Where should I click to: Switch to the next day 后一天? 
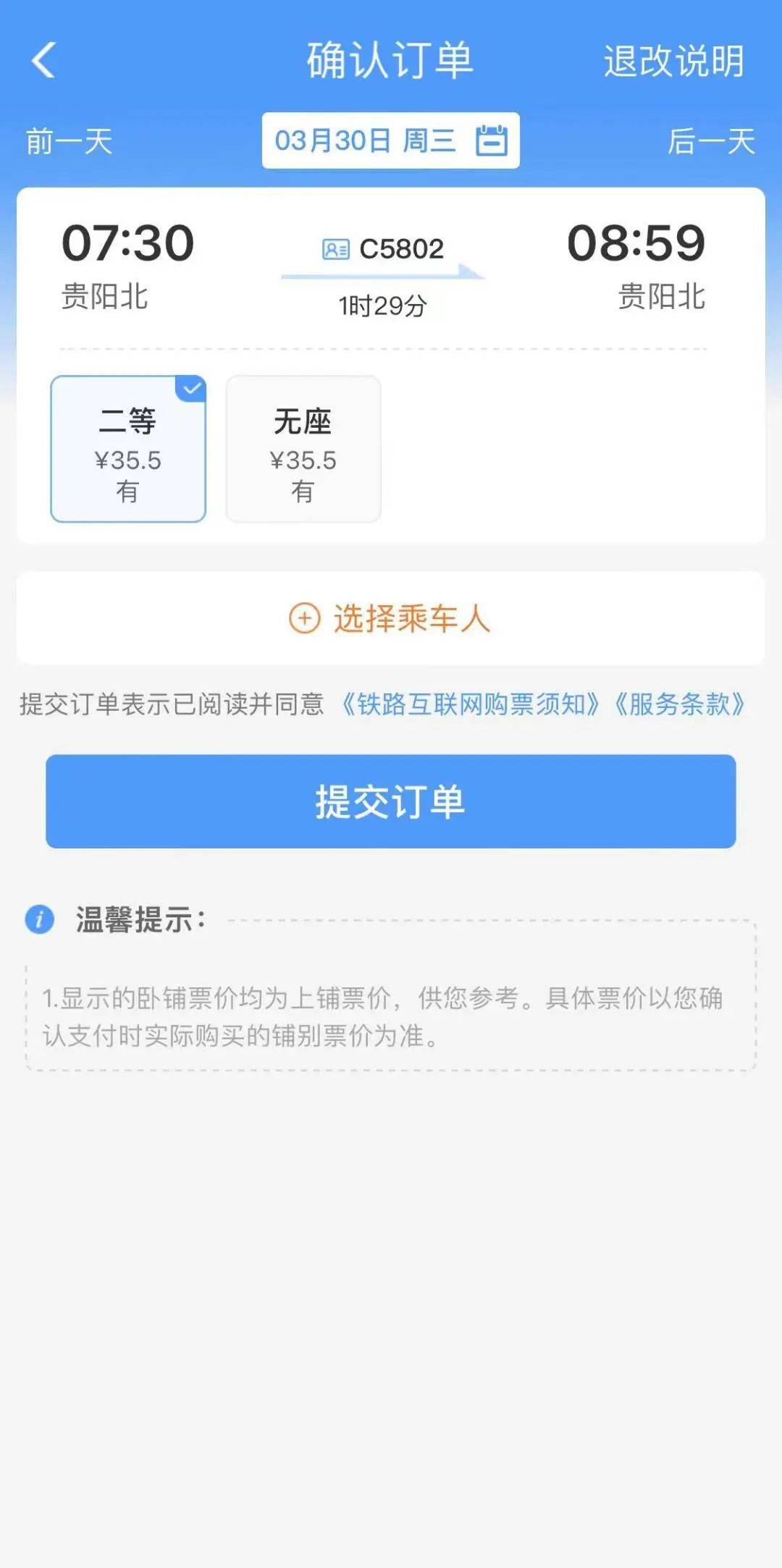711,141
